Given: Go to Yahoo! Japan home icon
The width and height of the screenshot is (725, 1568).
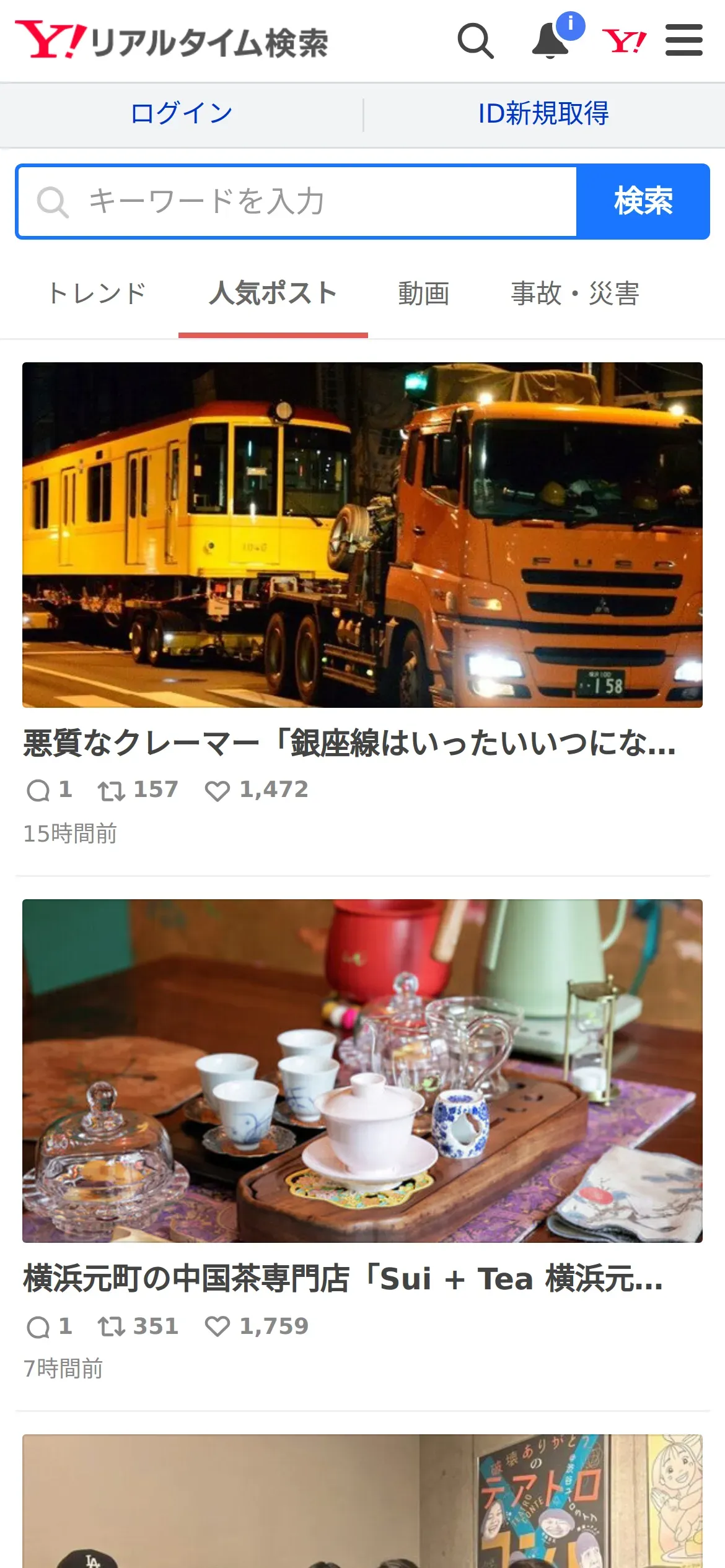Looking at the screenshot, I should (624, 41).
